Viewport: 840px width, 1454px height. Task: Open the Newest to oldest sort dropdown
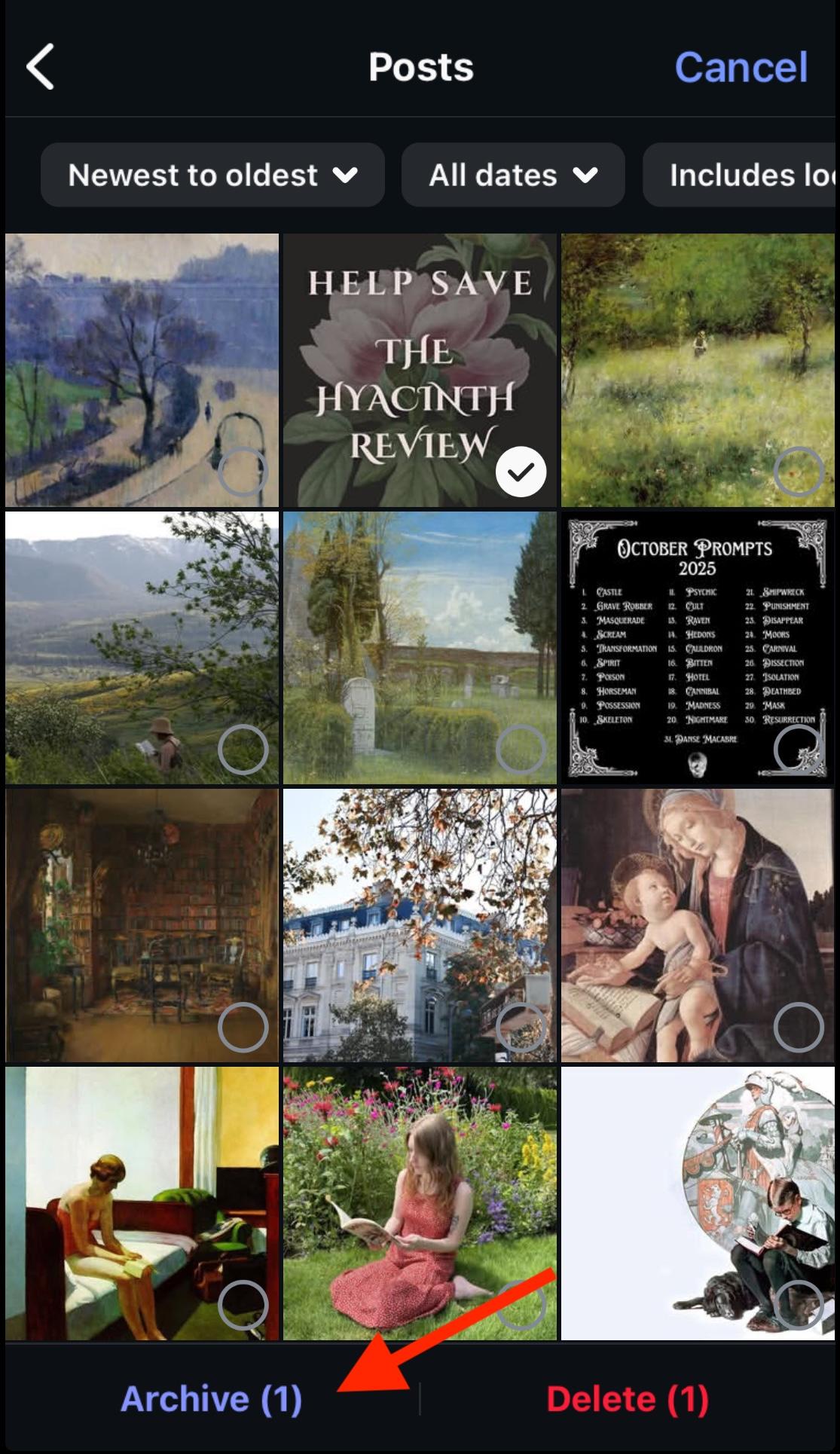point(212,175)
